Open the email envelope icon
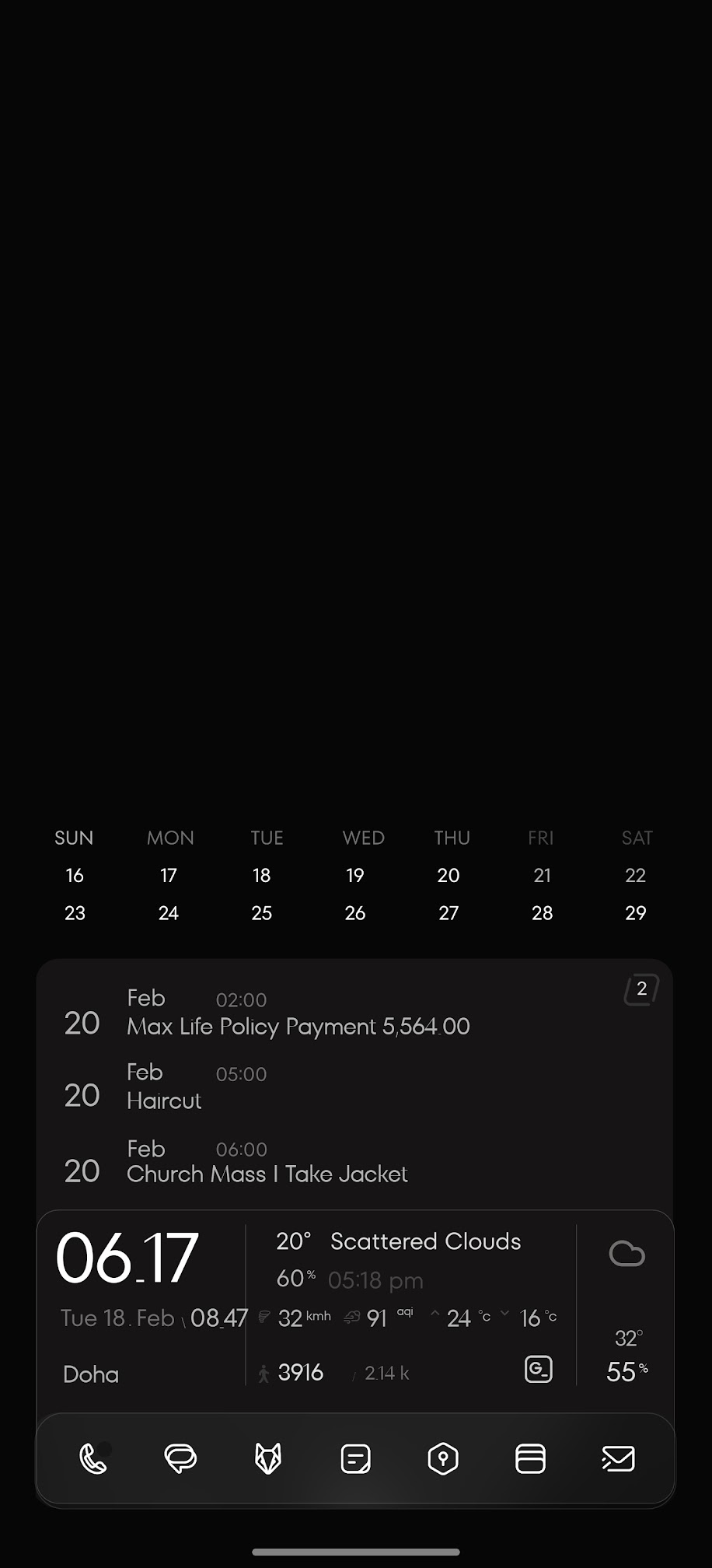This screenshot has width=712, height=1568. click(x=619, y=1458)
